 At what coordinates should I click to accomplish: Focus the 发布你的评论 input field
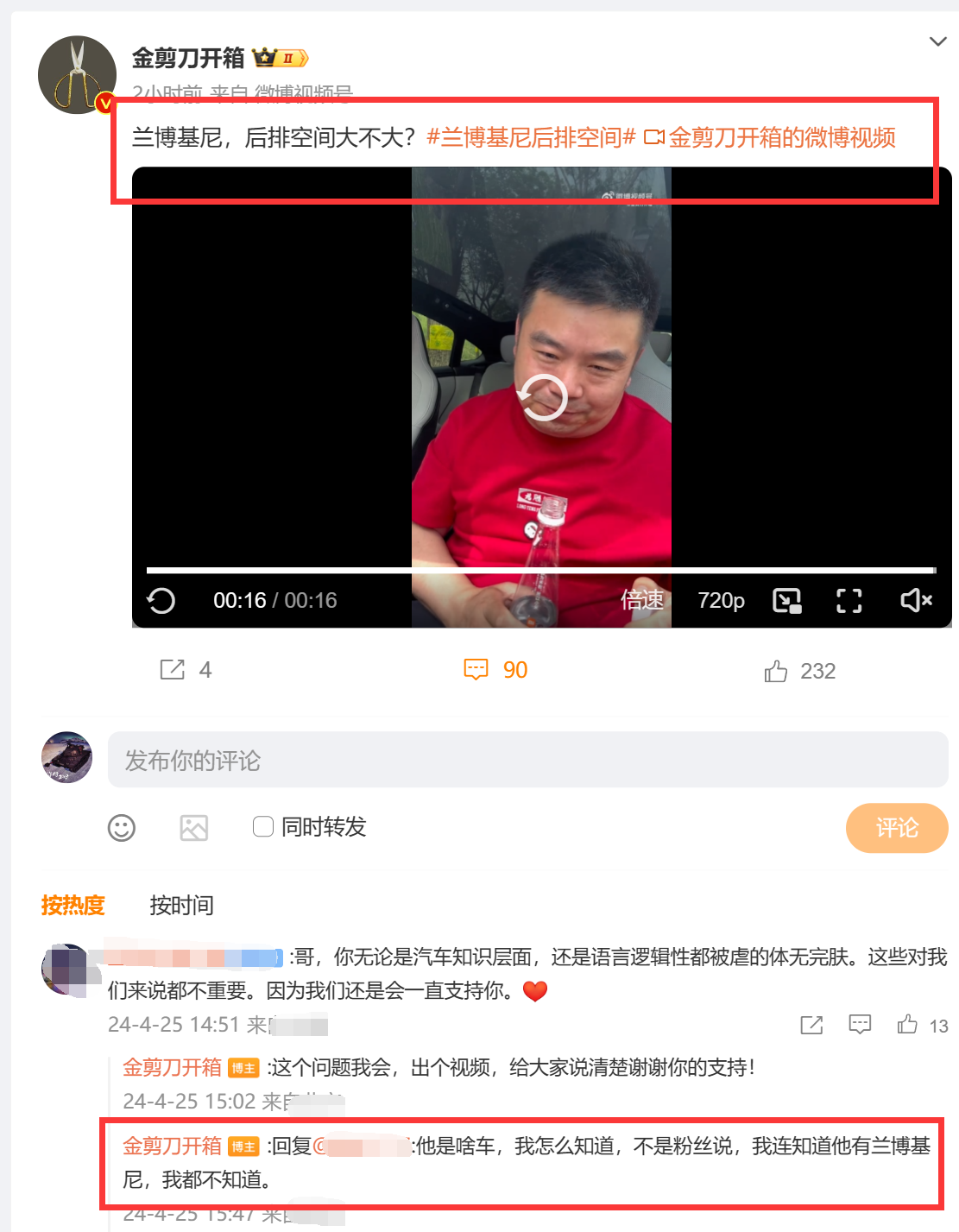click(527, 760)
